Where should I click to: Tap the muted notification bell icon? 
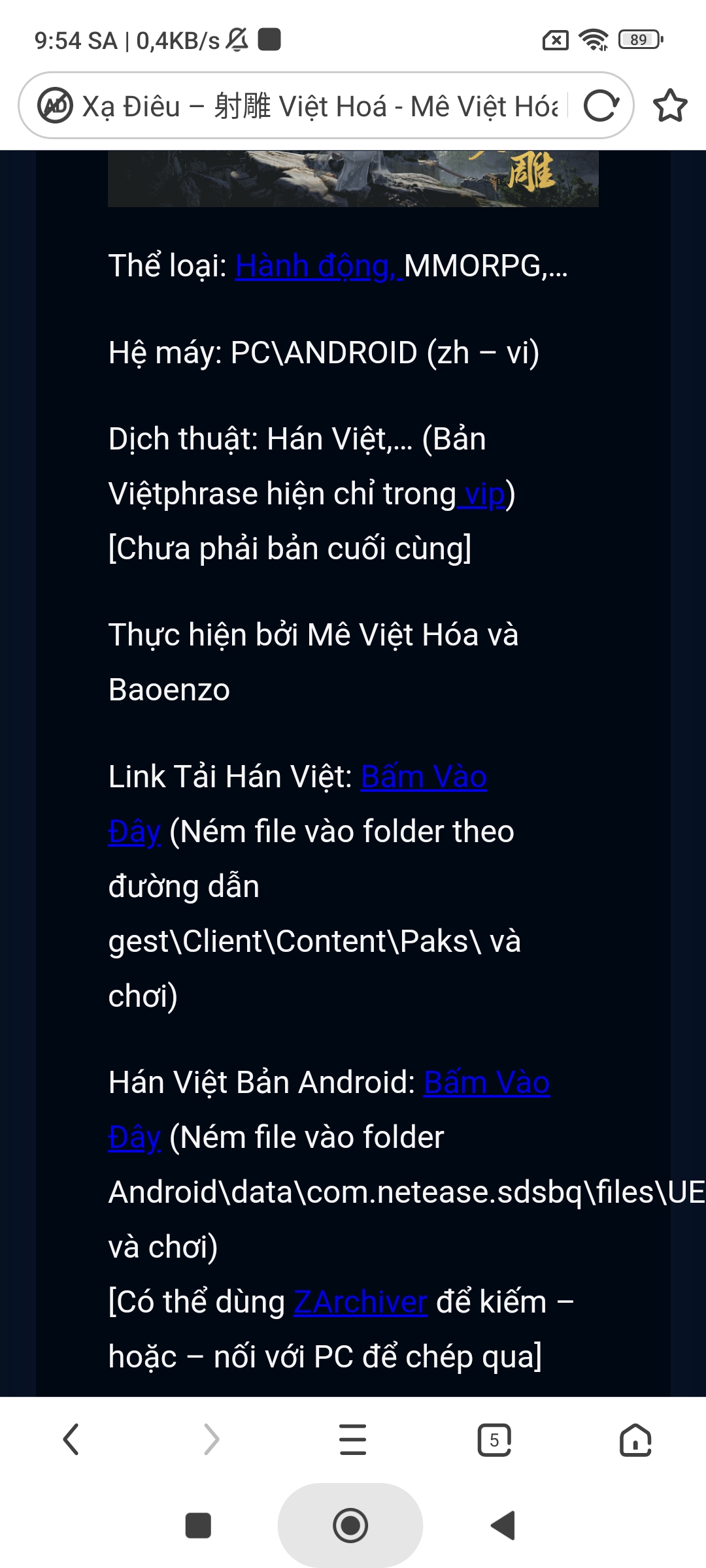tap(235, 39)
